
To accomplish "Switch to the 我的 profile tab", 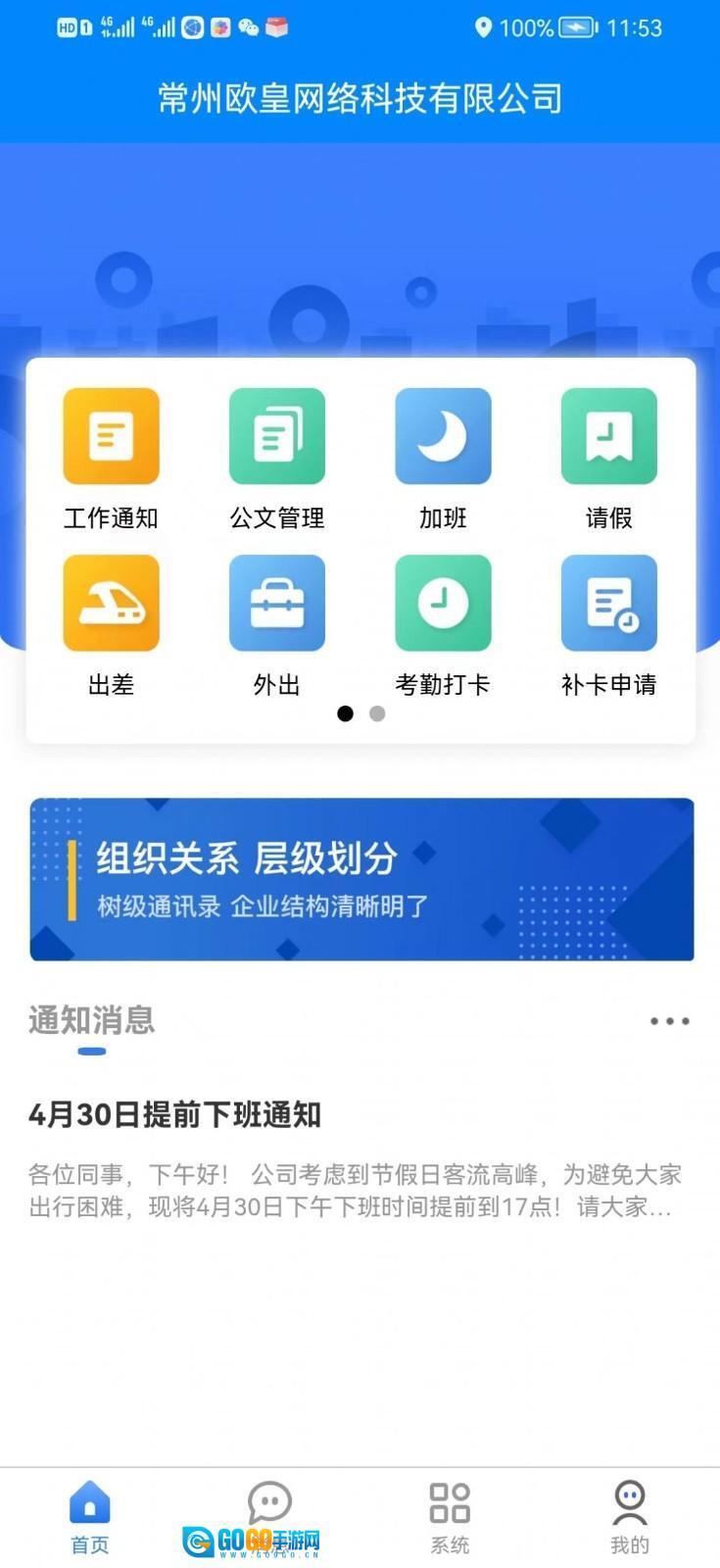I will tap(629, 1517).
